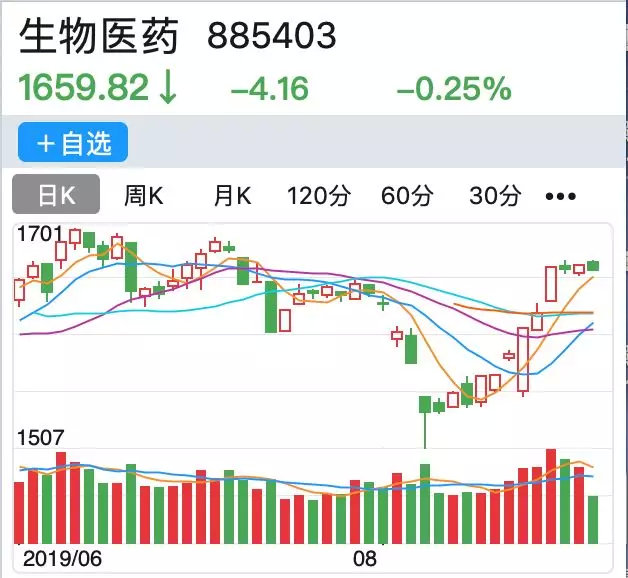628x578 pixels.
Task: Switch to the 周K weekly chart
Action: pyautogui.click(x=143, y=195)
